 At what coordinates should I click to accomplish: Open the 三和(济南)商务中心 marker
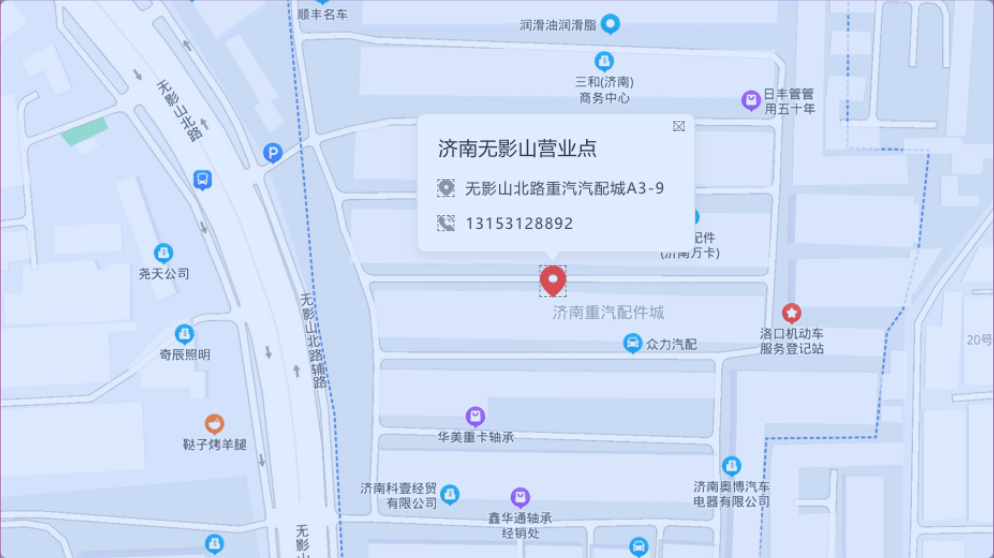pyautogui.click(x=604, y=61)
